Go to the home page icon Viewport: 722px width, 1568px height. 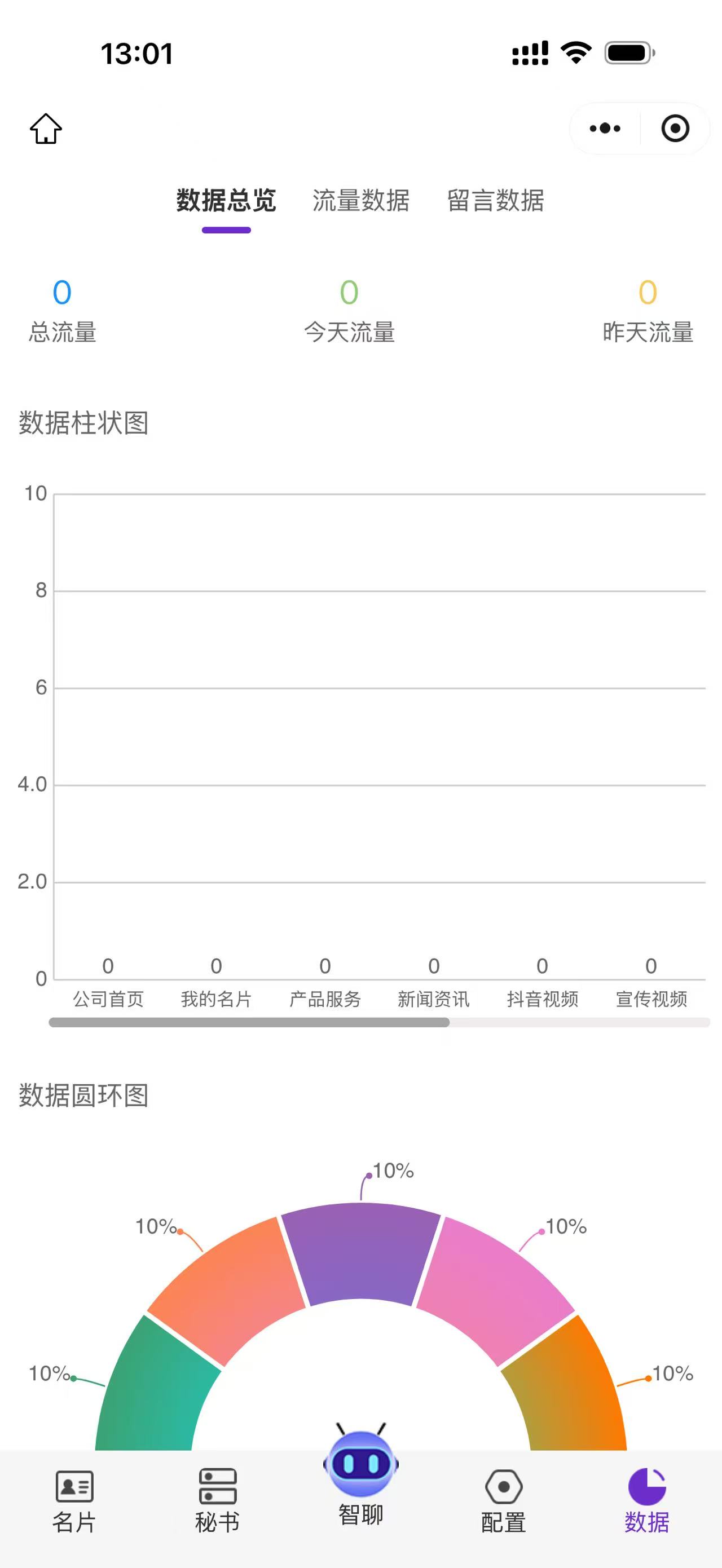(46, 129)
